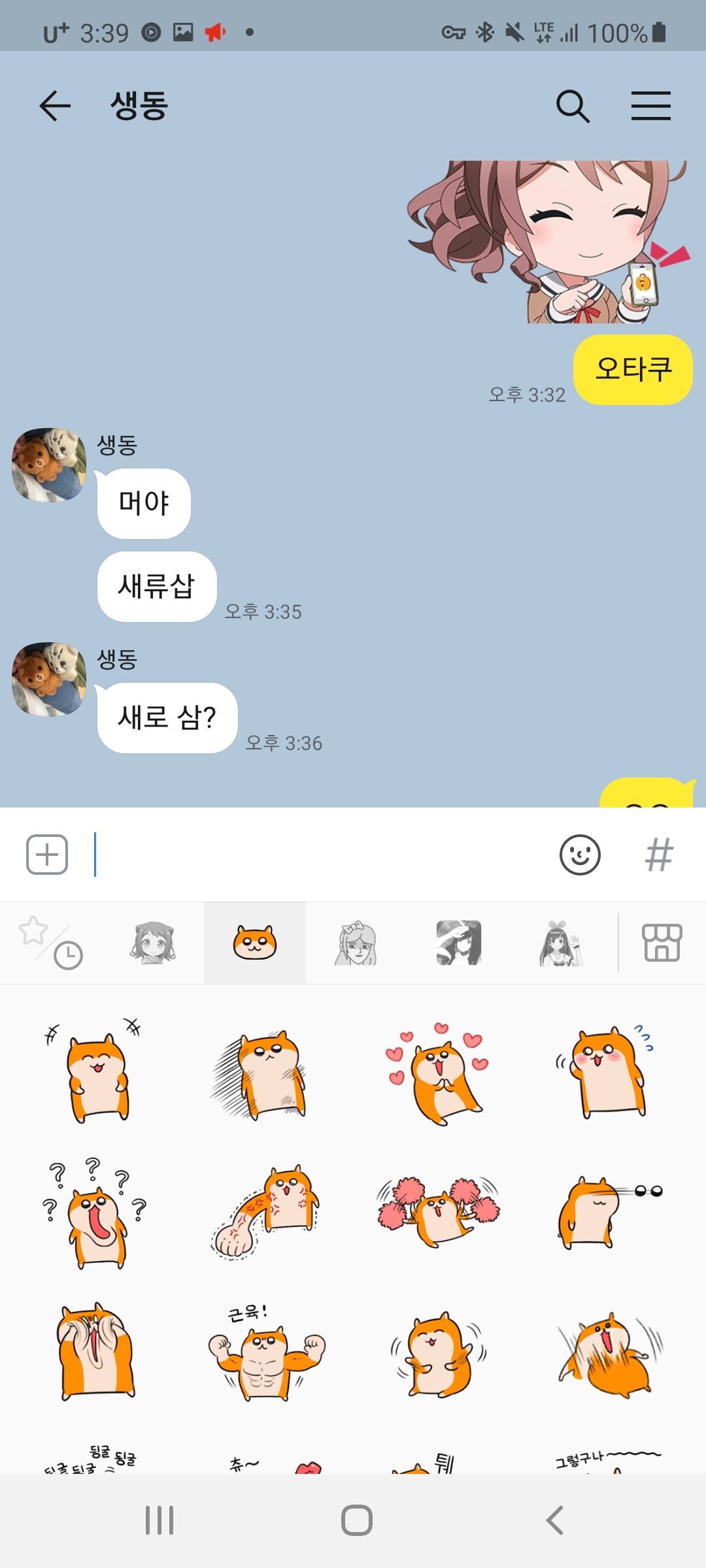Search within this chat
The height and width of the screenshot is (1568, 706).
coord(573,106)
